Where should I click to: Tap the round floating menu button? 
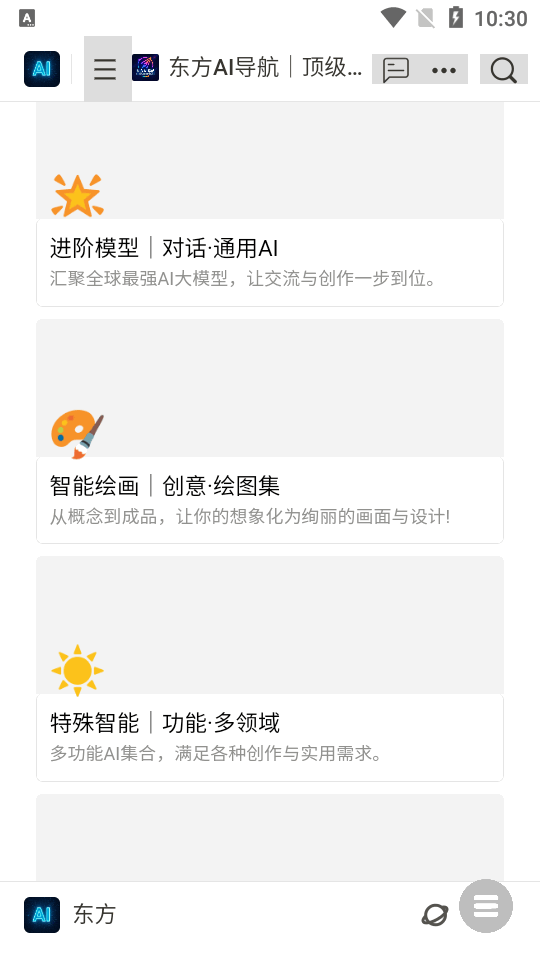(486, 906)
